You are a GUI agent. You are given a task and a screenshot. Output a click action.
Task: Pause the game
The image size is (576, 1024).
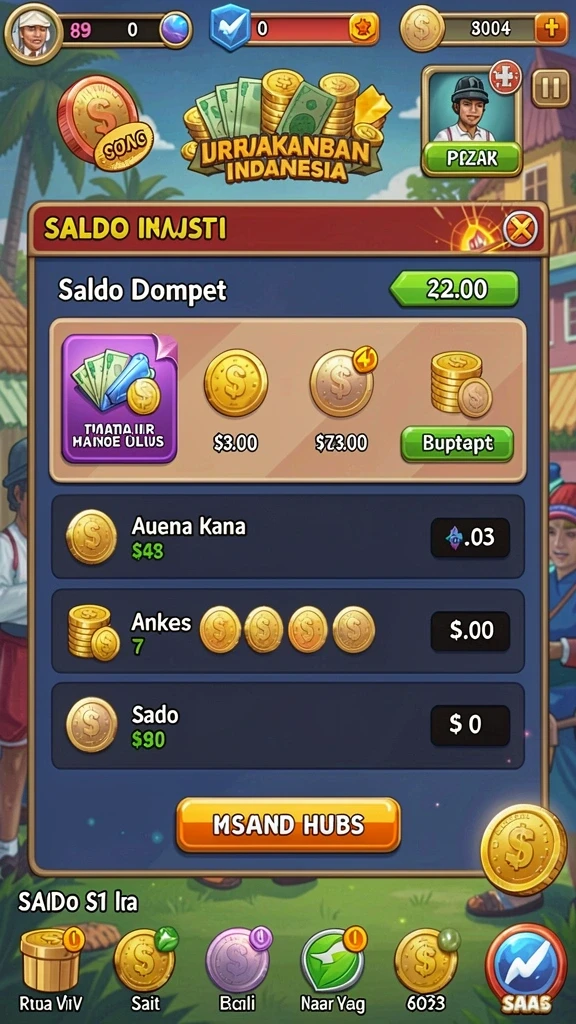click(x=550, y=88)
